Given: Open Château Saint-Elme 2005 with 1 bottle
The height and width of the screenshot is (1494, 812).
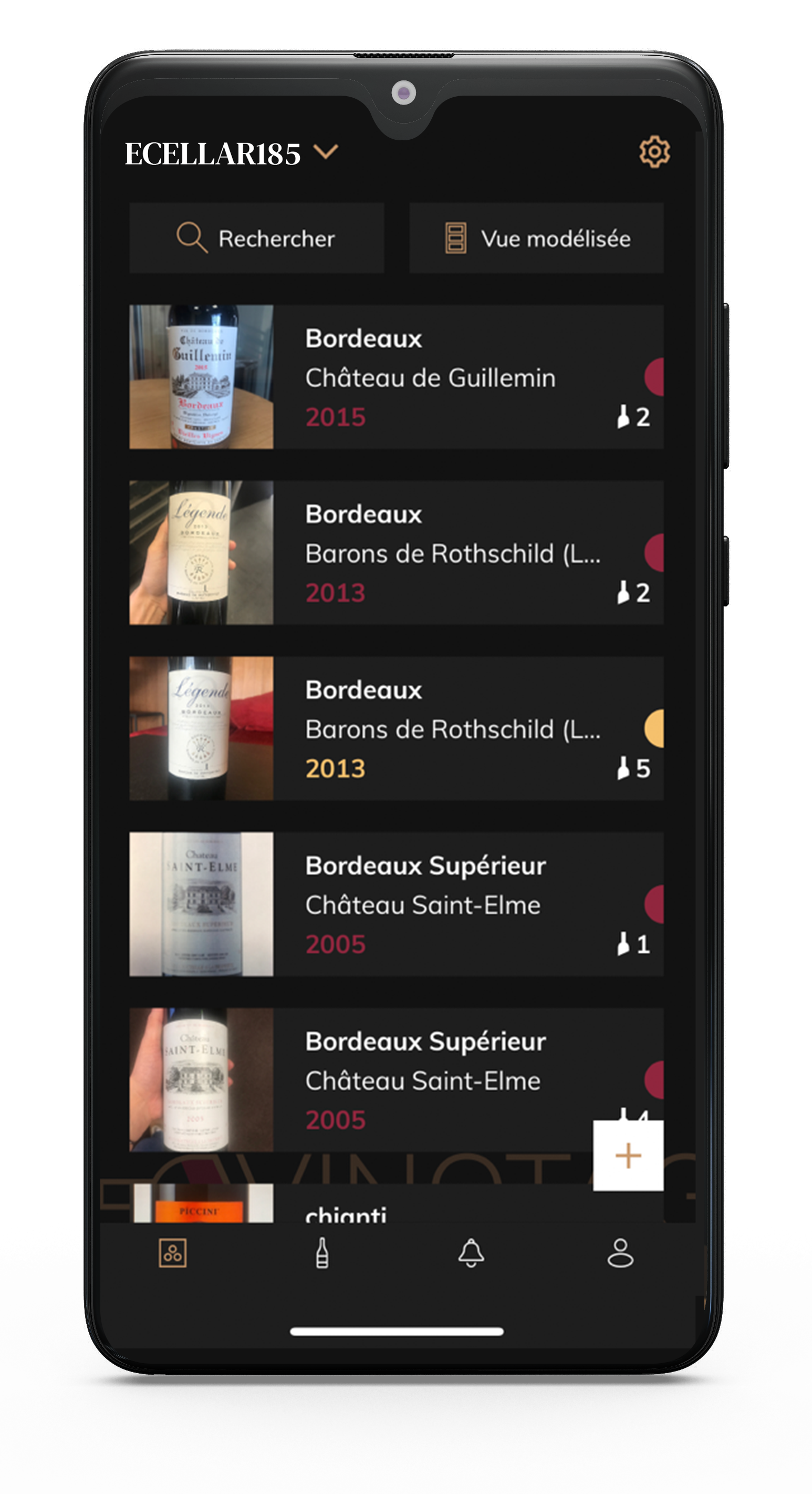Looking at the screenshot, I should click(397, 904).
